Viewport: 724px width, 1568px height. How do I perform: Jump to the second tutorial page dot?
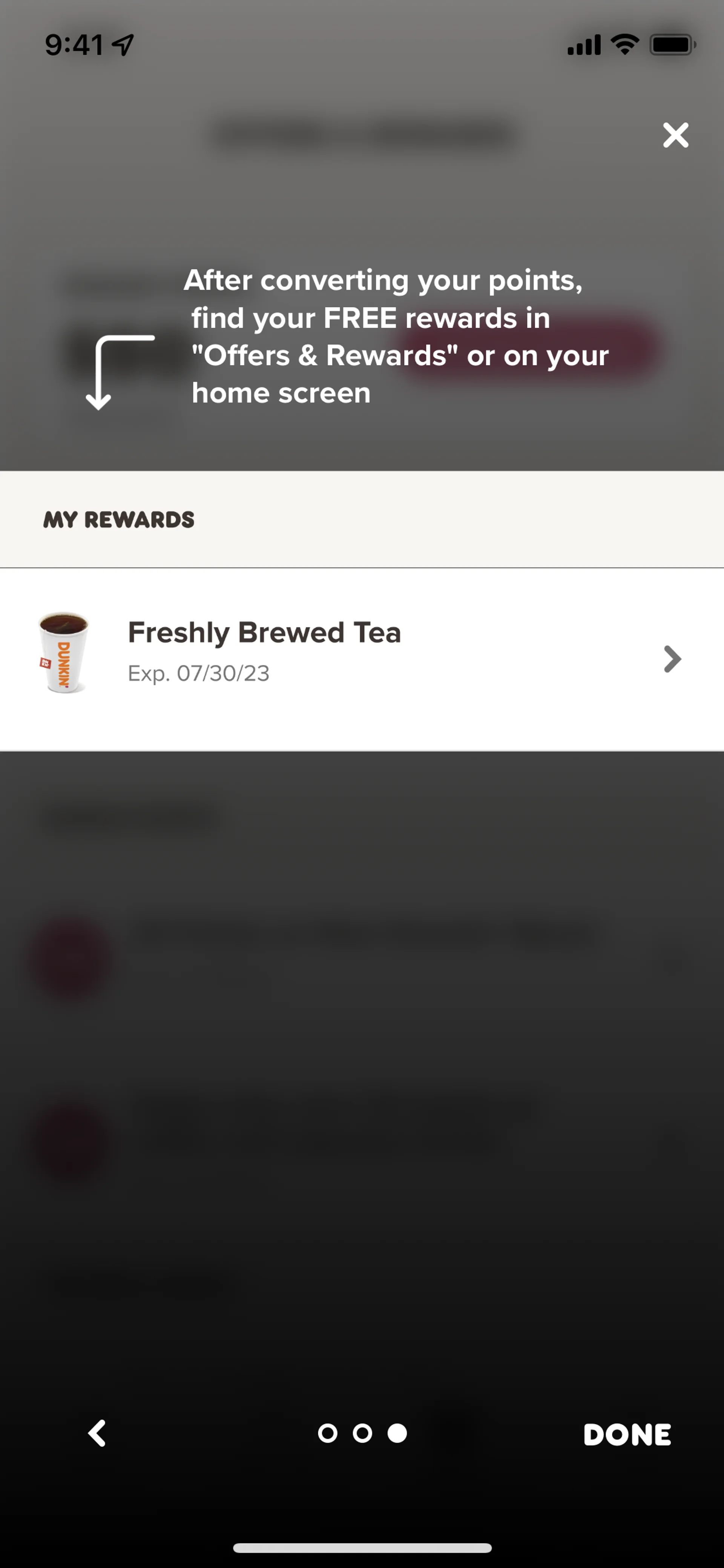[363, 1433]
